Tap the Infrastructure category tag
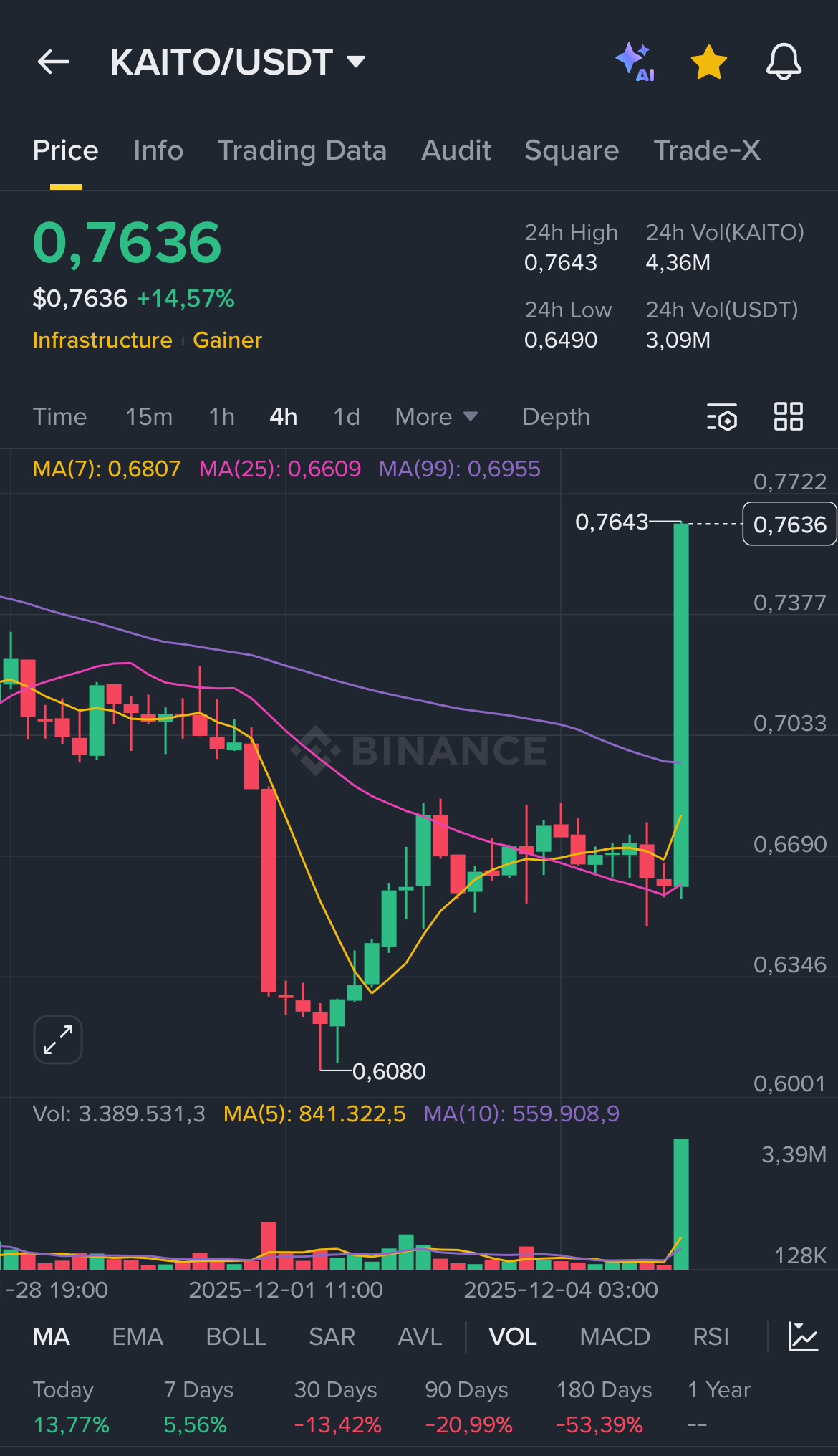This screenshot has height=1456, width=838. 102,340
